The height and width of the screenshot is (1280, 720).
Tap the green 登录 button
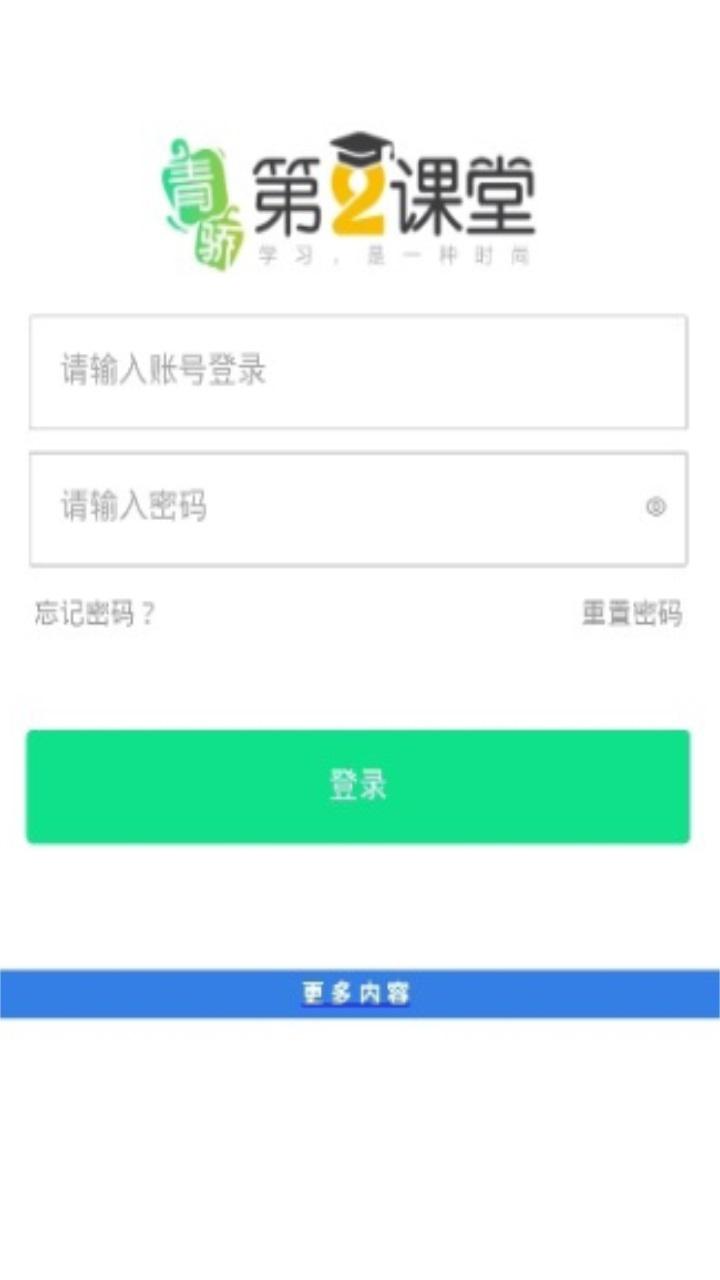[x=358, y=786]
